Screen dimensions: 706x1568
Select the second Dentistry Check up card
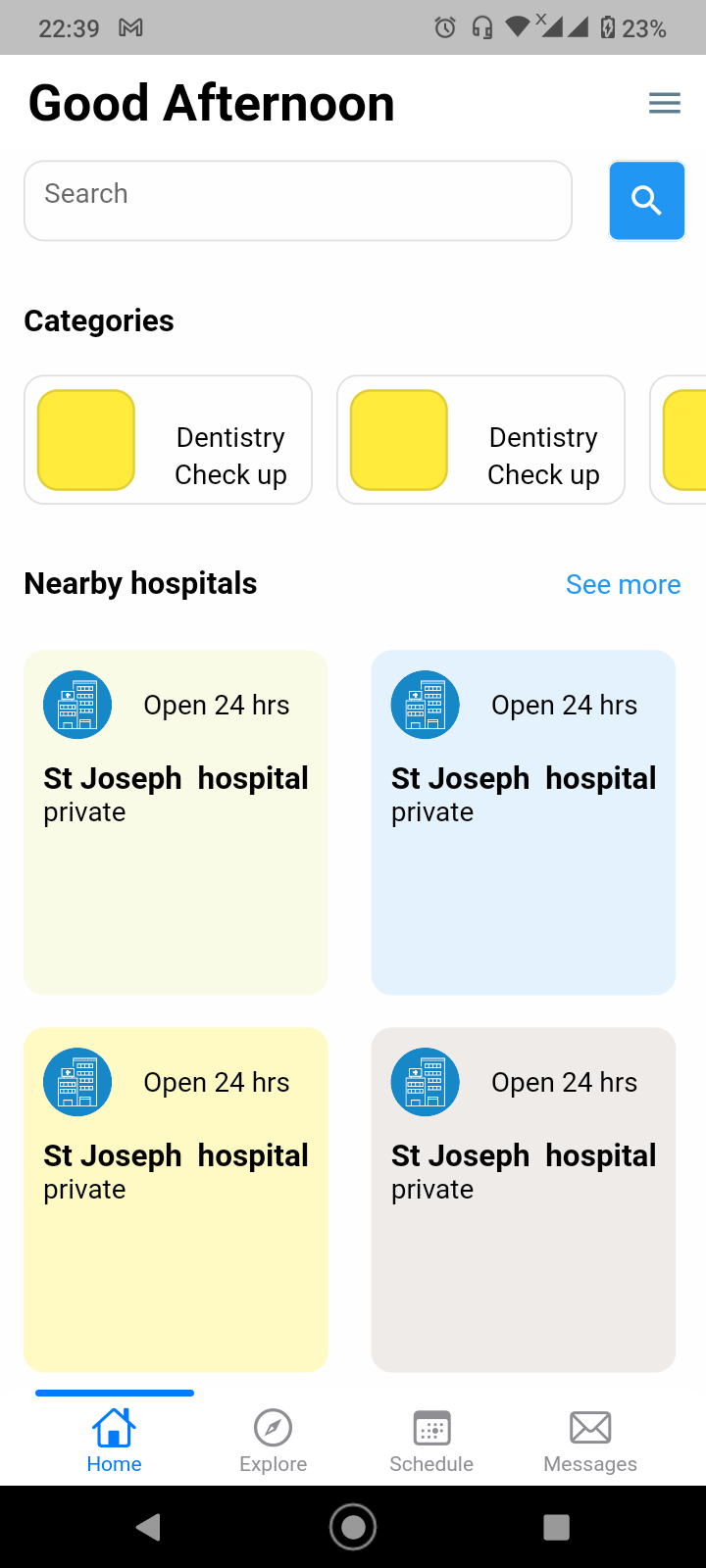[x=479, y=439]
